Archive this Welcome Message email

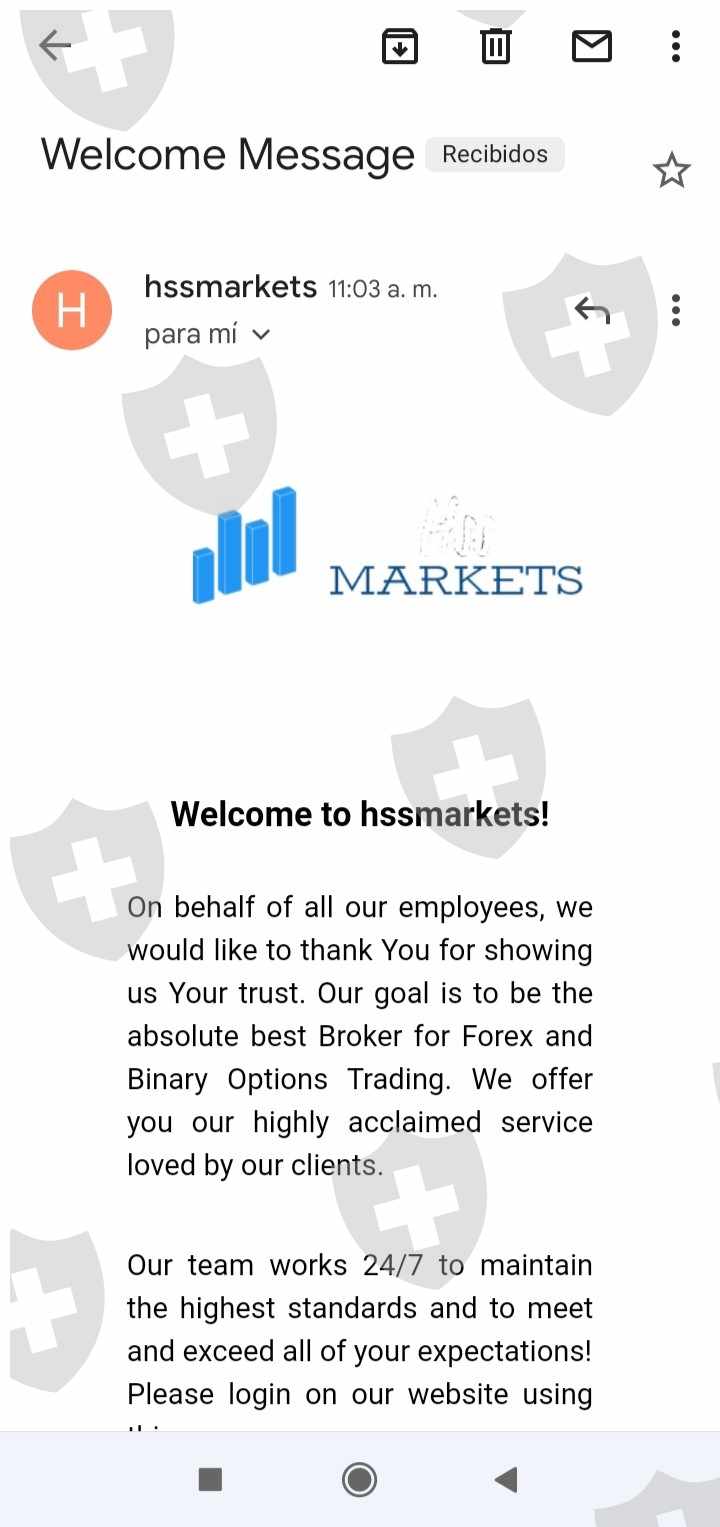[x=400, y=46]
